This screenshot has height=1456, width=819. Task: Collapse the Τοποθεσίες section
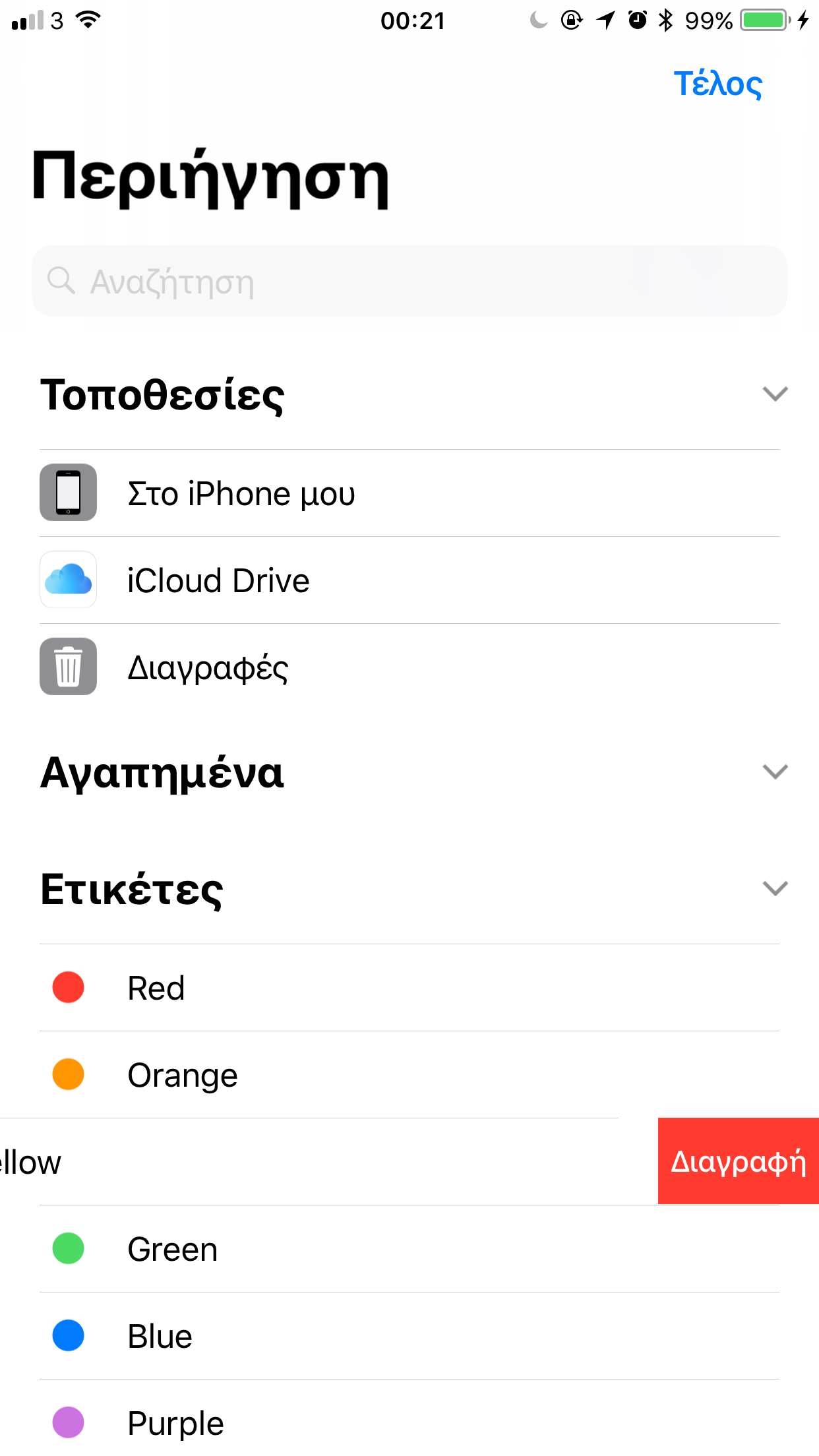(x=775, y=394)
